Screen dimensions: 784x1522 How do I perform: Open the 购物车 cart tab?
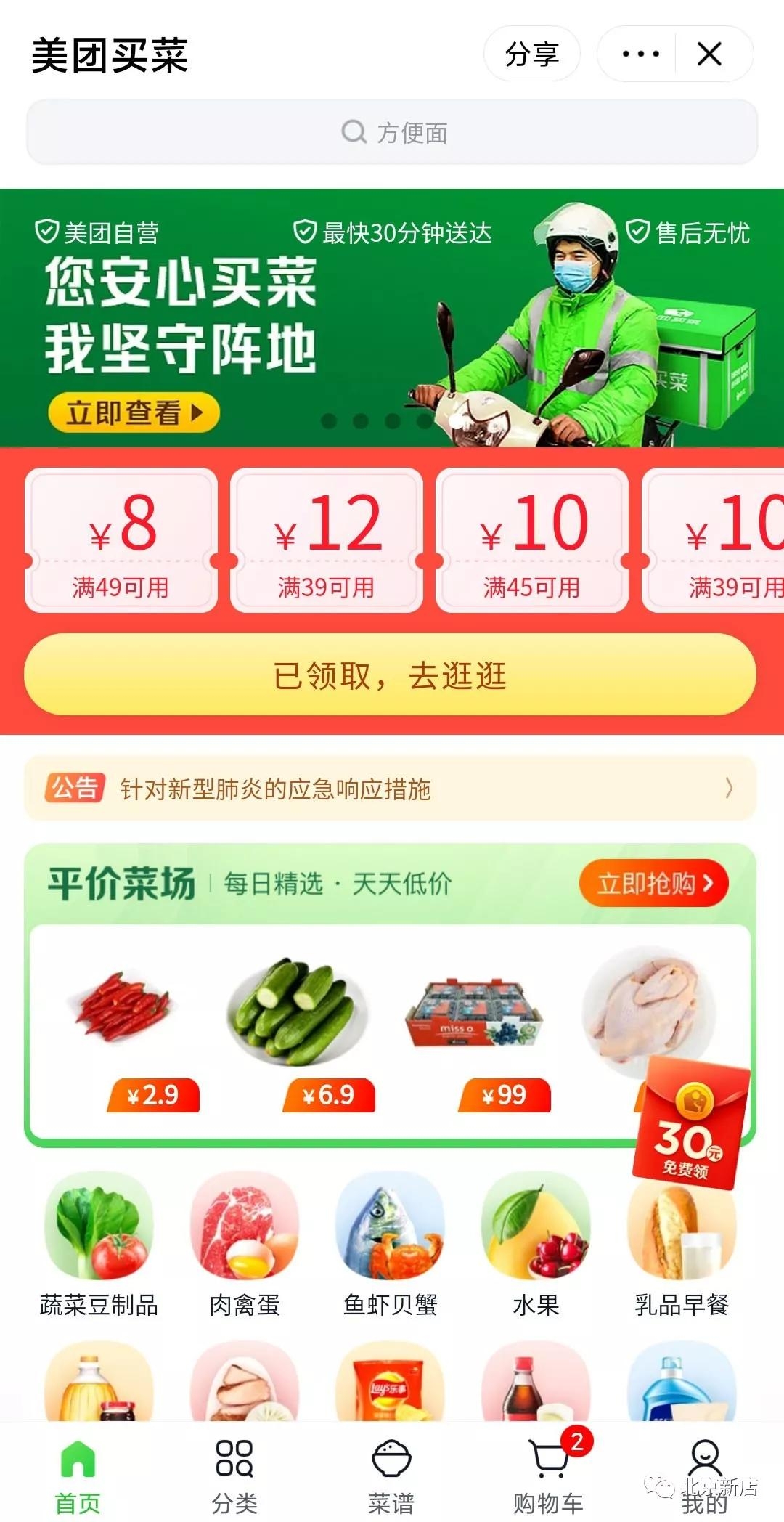[x=549, y=1476]
